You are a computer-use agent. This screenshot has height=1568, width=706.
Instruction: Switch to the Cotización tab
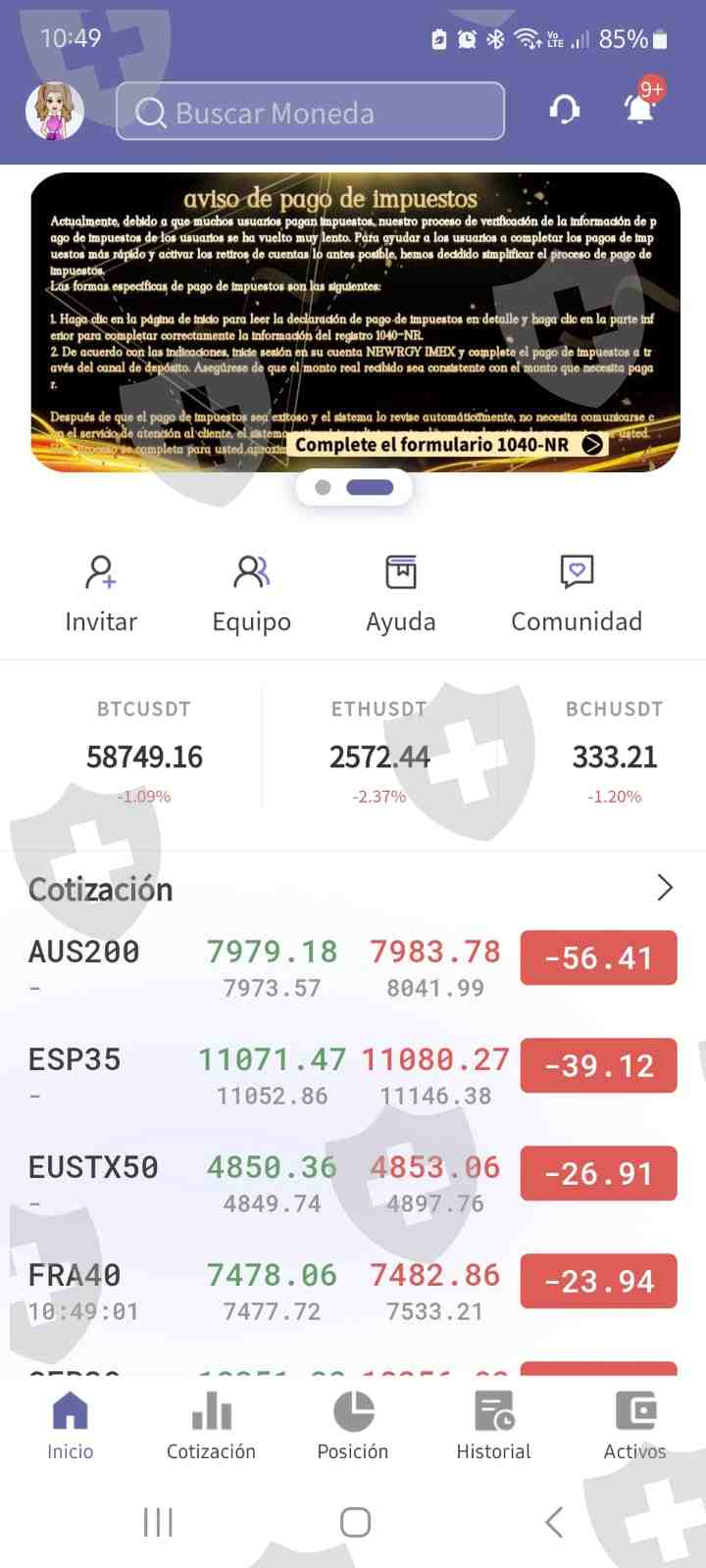(x=211, y=1427)
